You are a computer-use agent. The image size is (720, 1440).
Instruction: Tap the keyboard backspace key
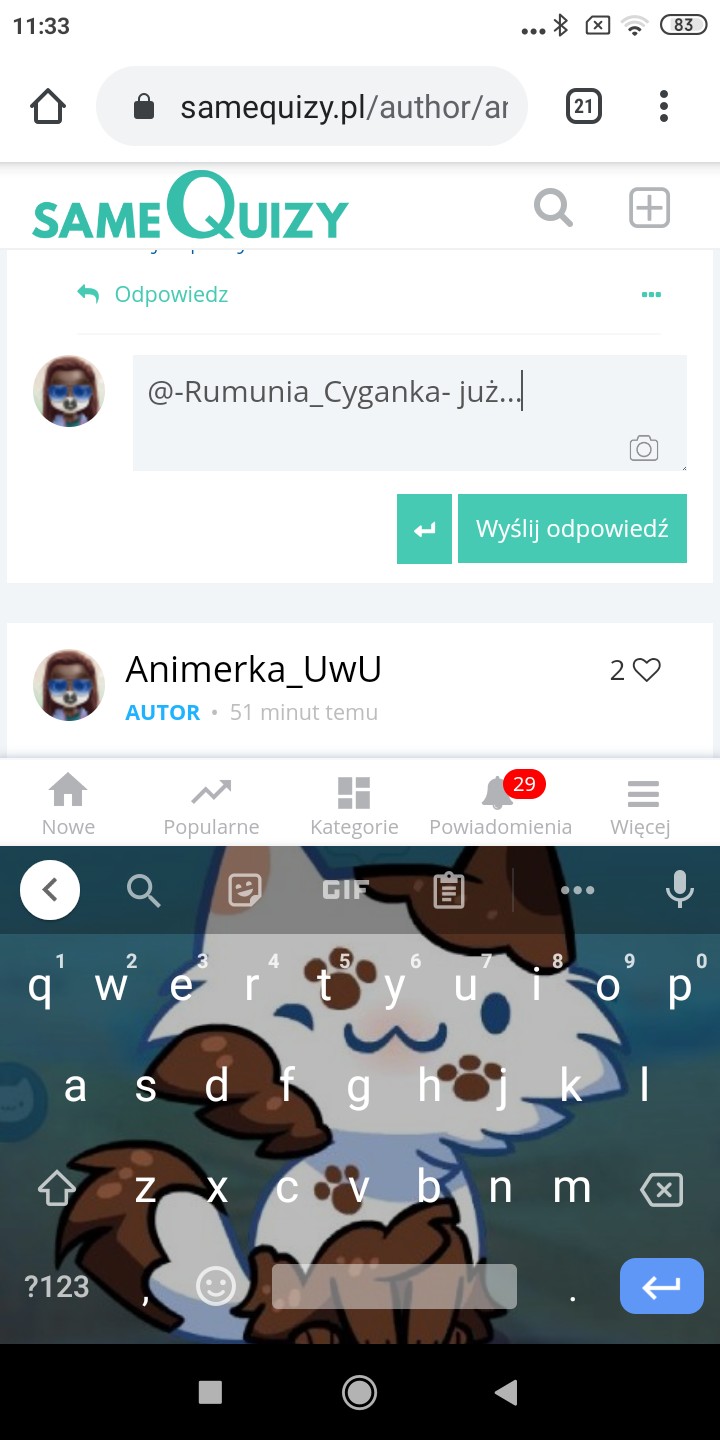[x=661, y=1189]
